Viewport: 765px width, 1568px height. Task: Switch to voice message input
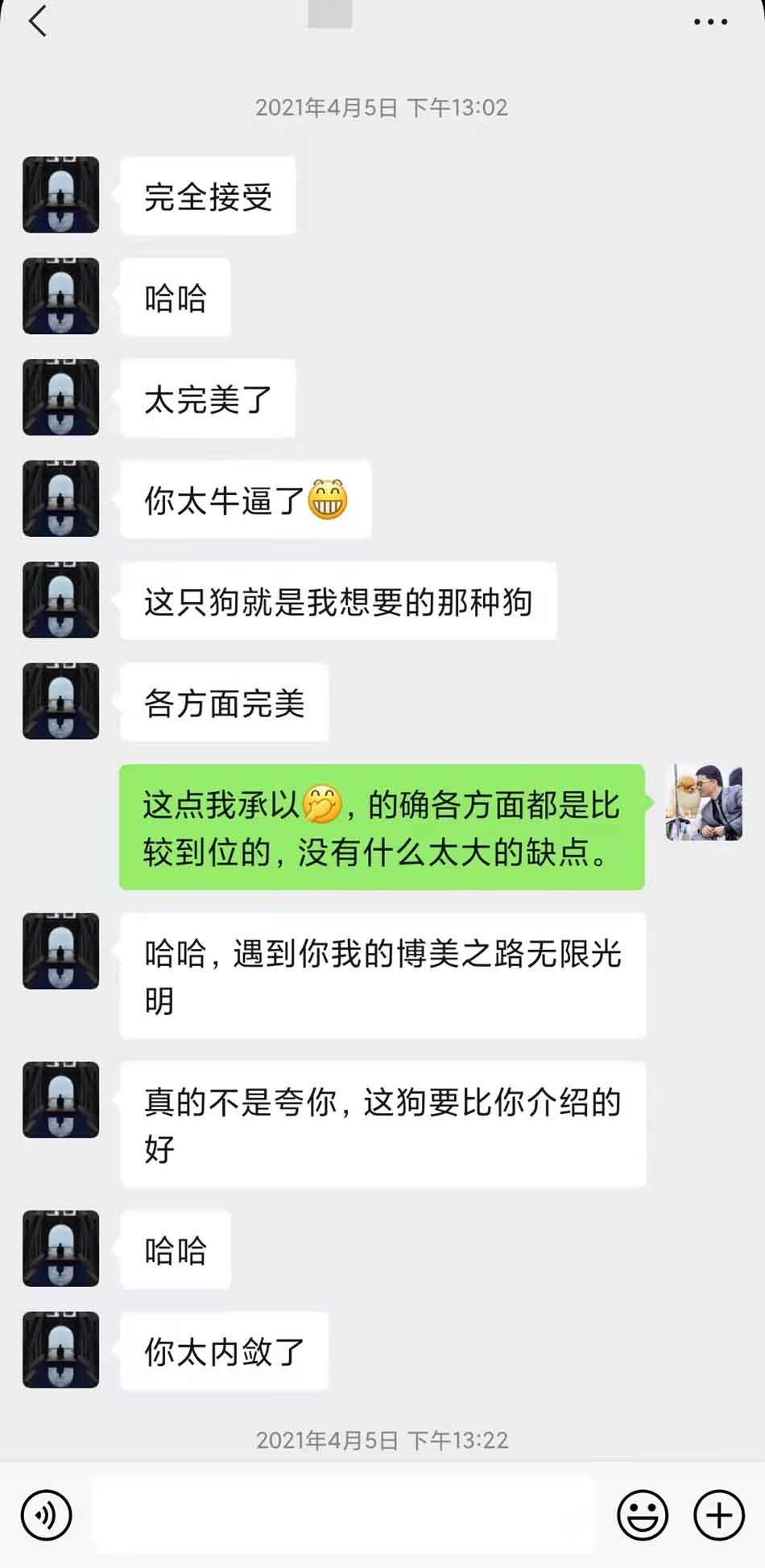click(47, 1515)
